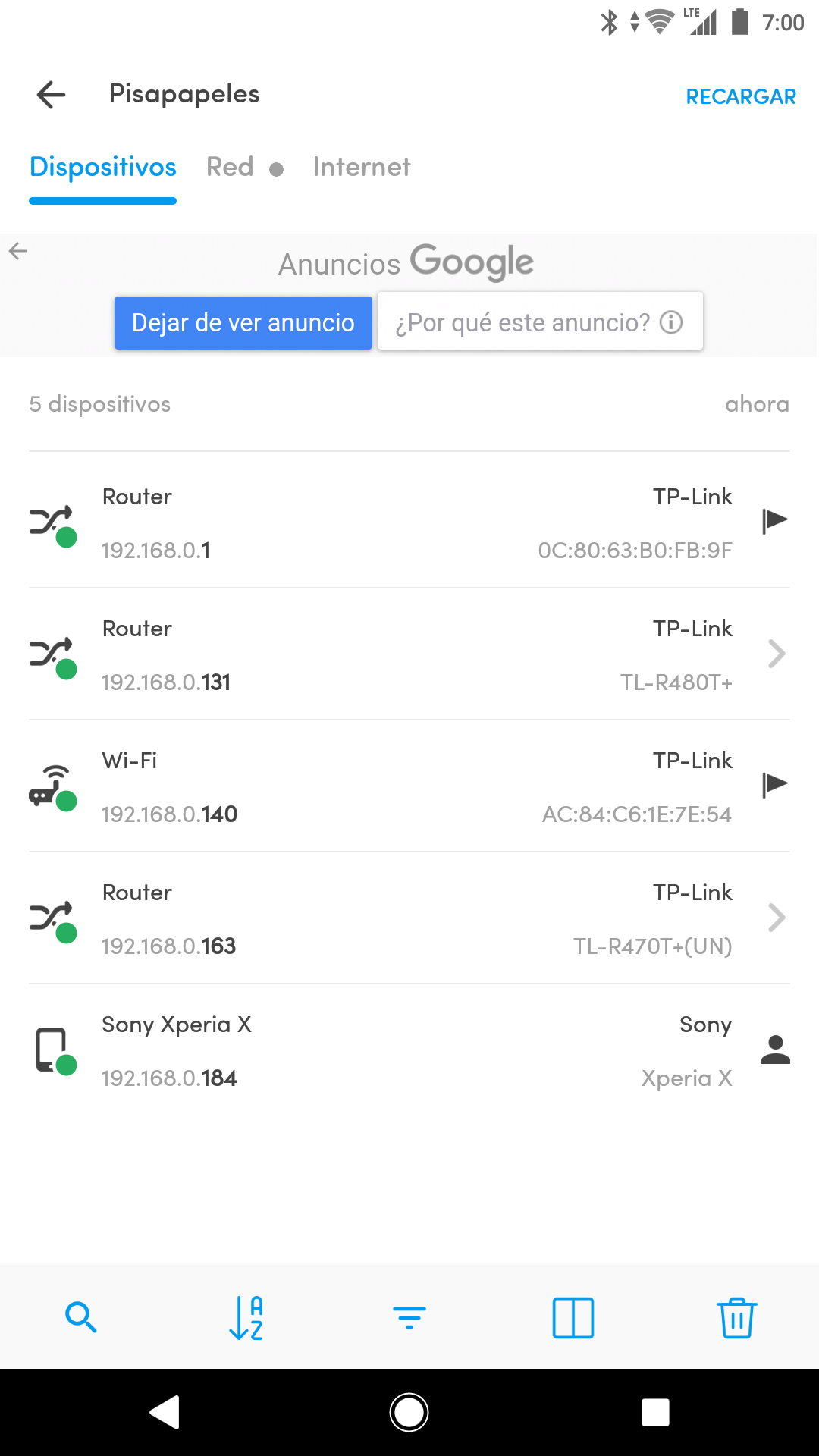Go back using the app bar arrow
This screenshot has width=819, height=1456.
[51, 95]
